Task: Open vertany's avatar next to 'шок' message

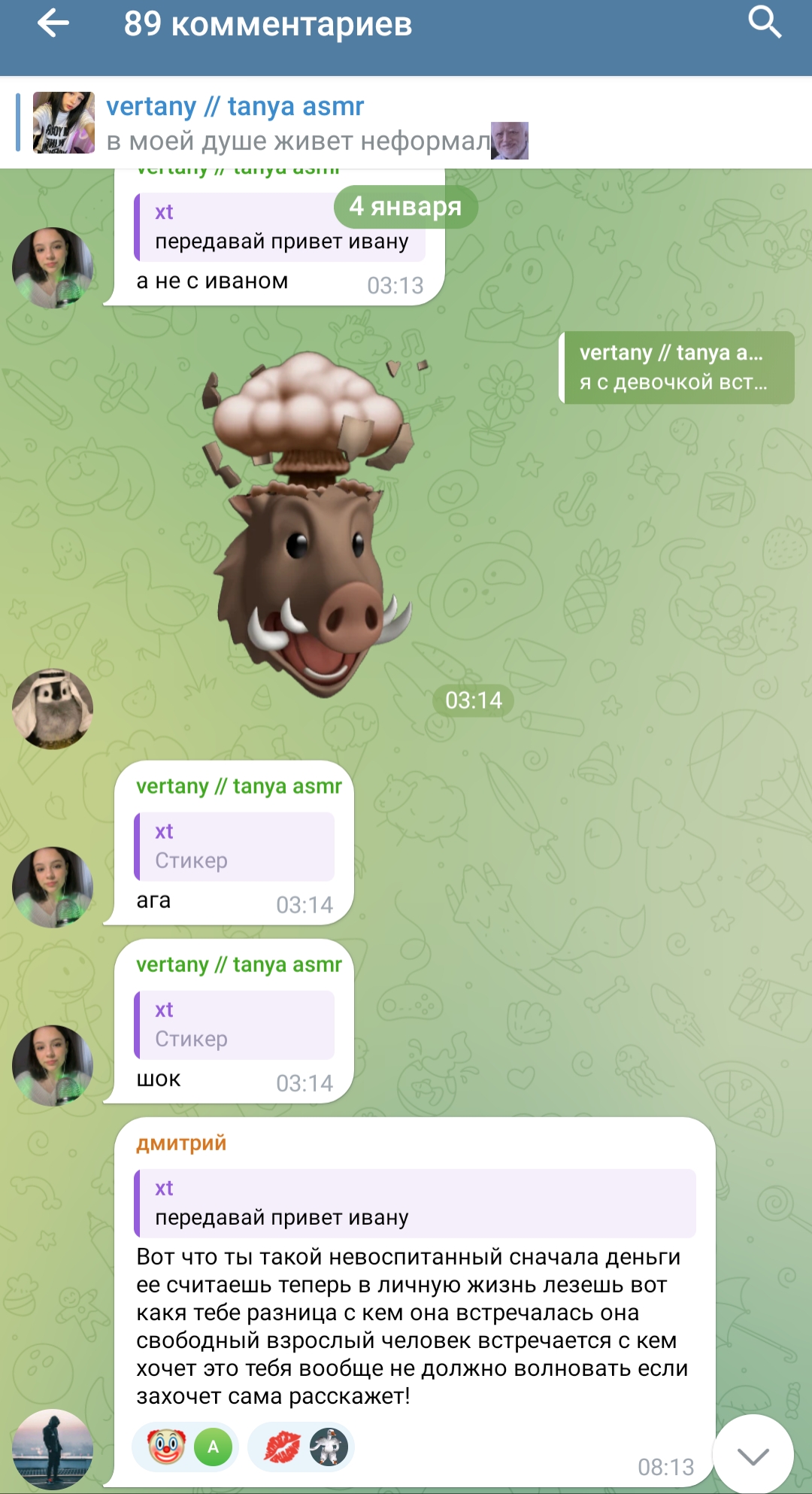Action: pyautogui.click(x=53, y=1065)
